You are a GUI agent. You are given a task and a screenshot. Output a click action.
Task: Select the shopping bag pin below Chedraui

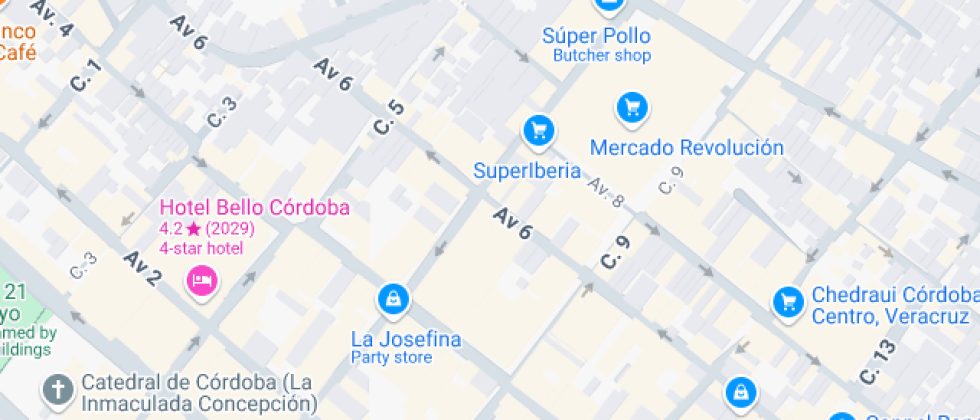coord(741,393)
